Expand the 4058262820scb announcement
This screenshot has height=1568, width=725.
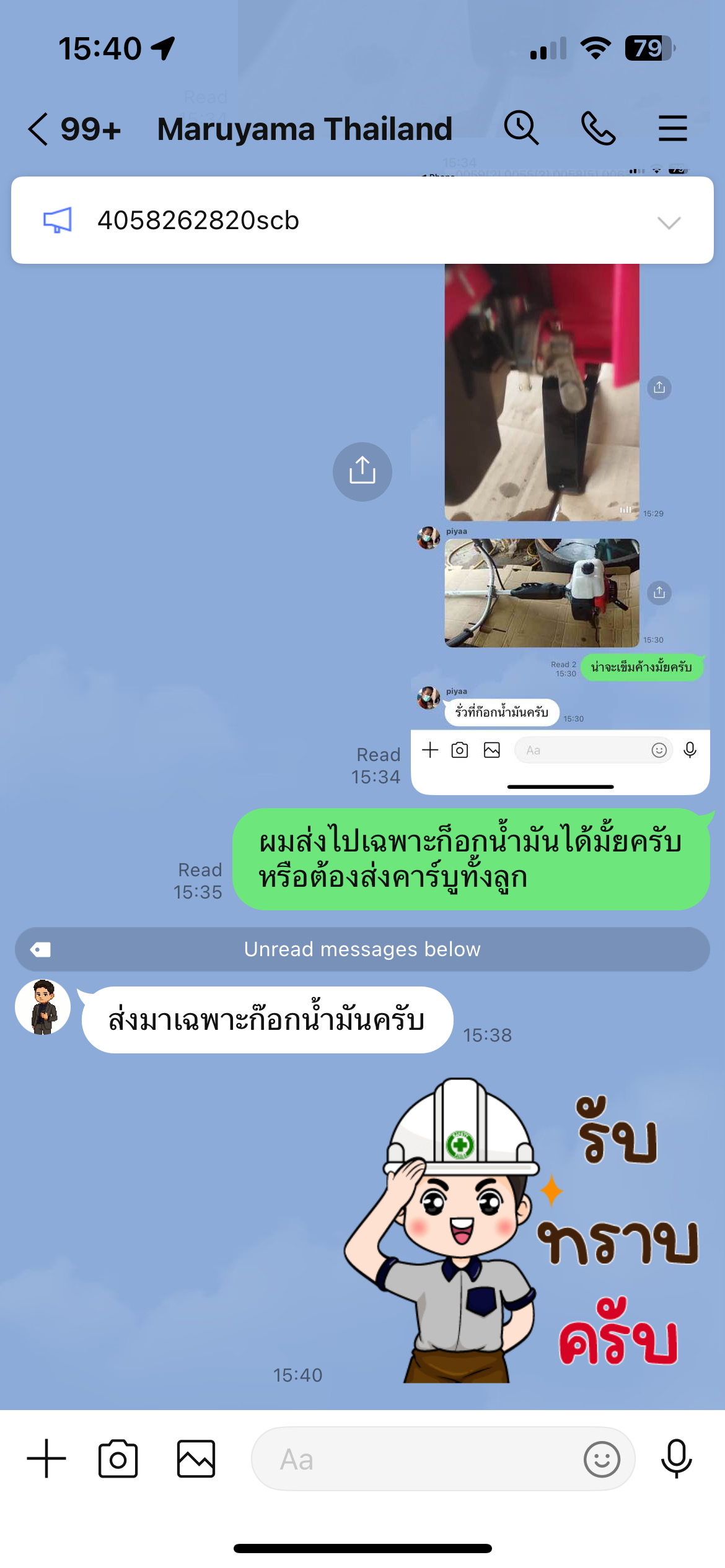[669, 222]
